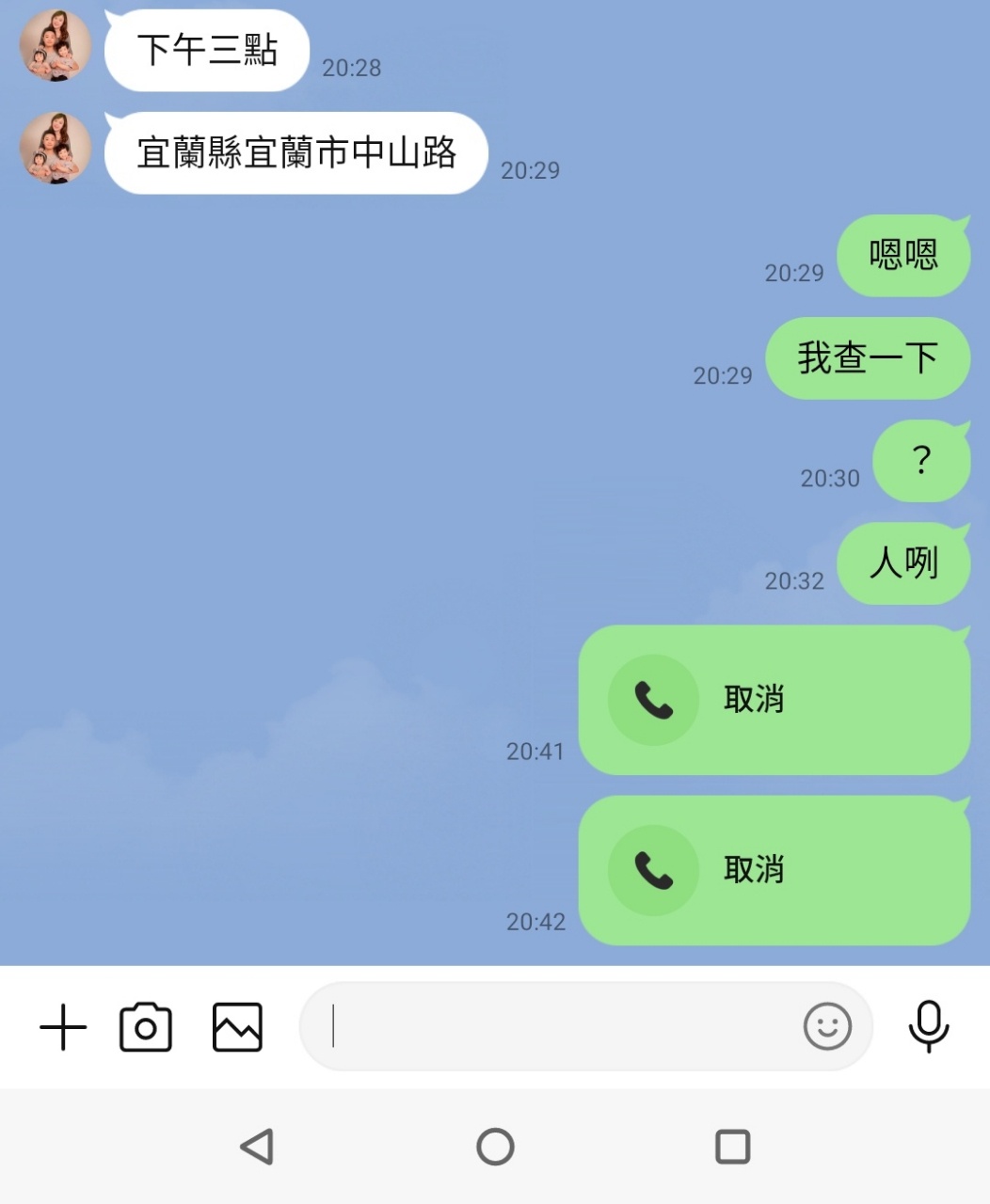Go back with the system back button
This screenshot has width=990, height=1204.
coord(257,1147)
